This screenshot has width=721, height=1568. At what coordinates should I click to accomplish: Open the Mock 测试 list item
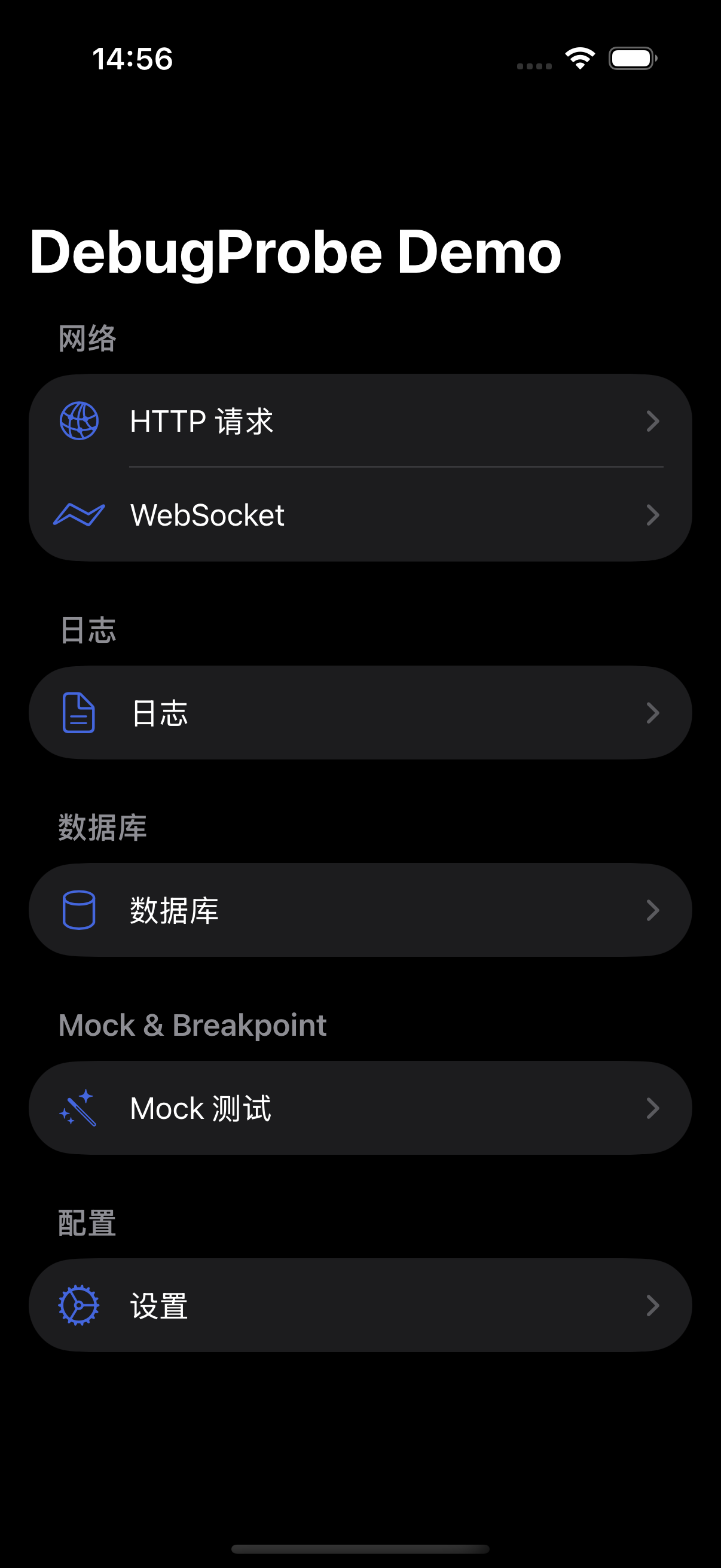[x=360, y=1108]
